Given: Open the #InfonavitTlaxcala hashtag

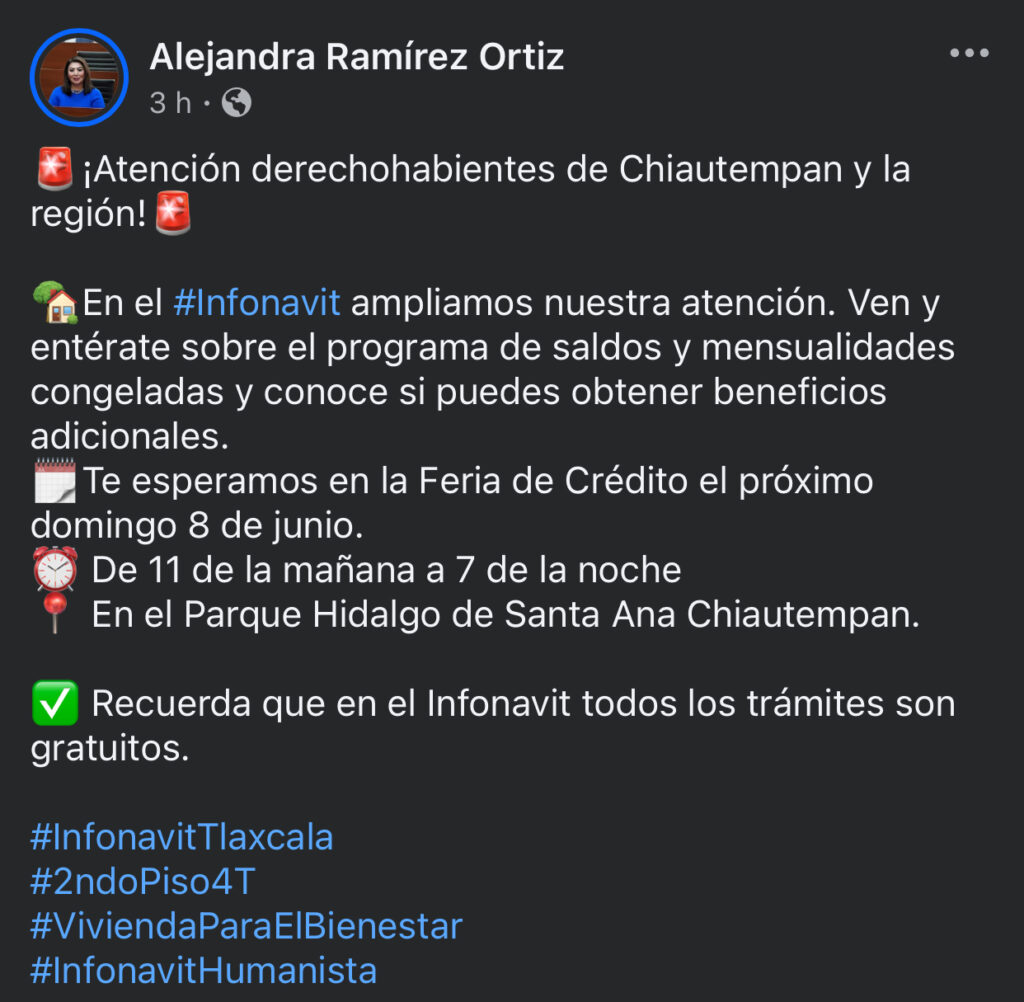Looking at the screenshot, I should [x=182, y=836].
